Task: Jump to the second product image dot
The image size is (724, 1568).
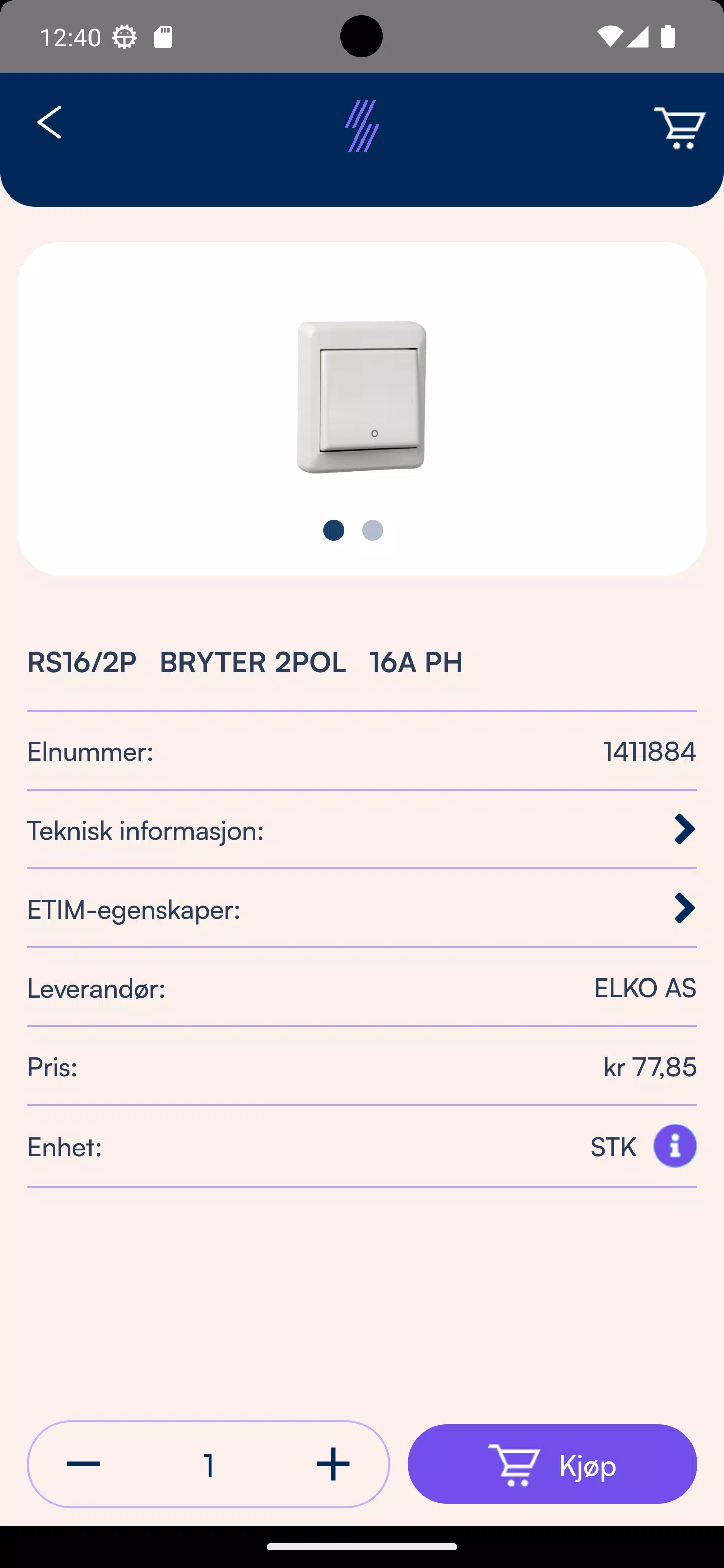Action: tap(373, 530)
